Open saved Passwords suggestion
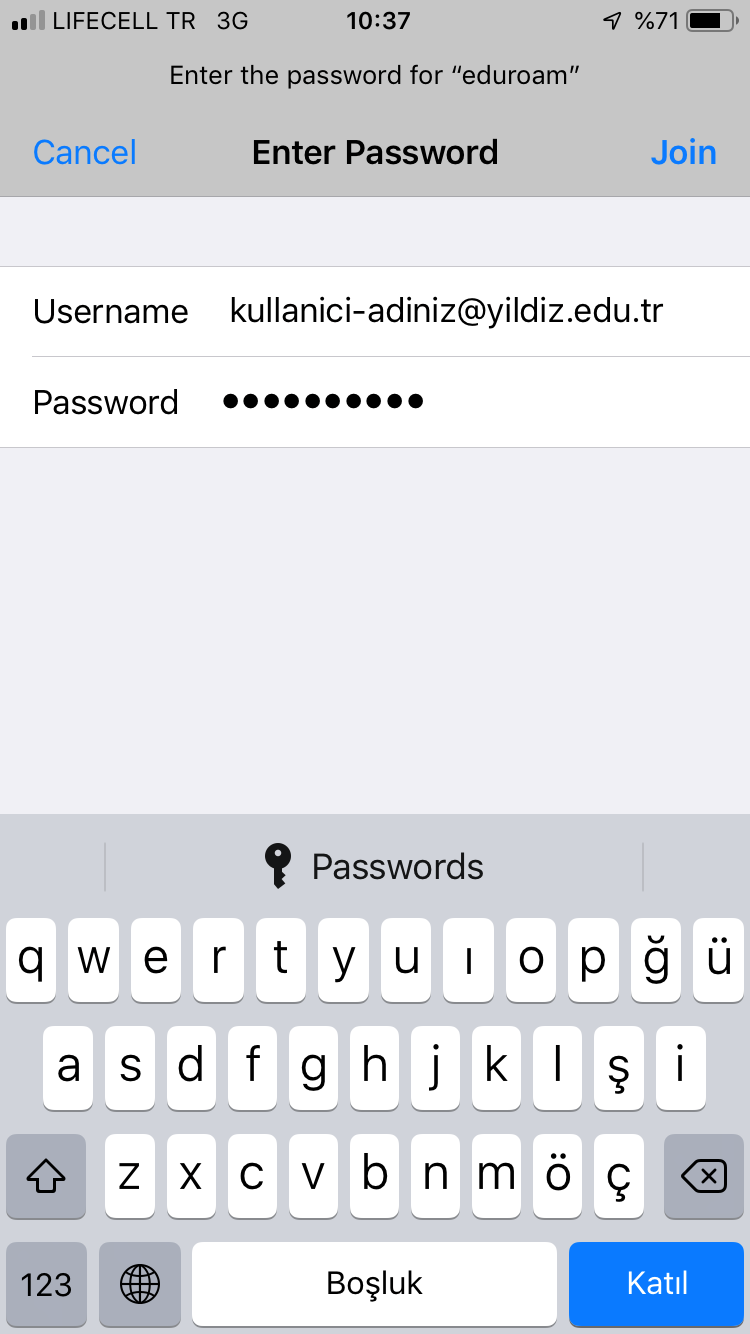 [x=374, y=866]
